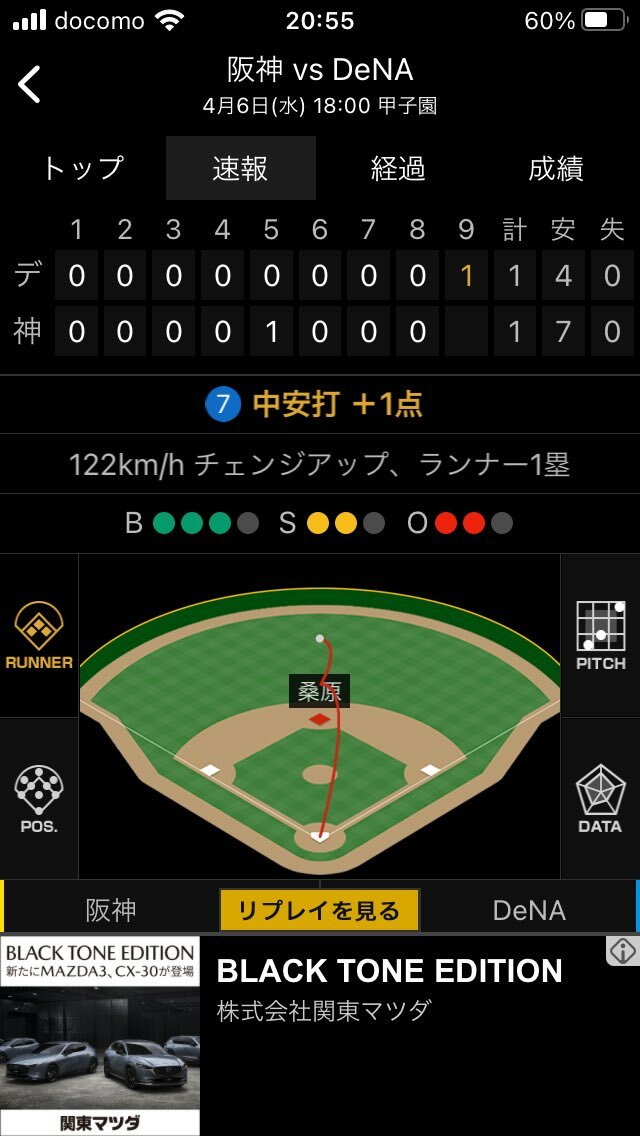Select the 速報 tab
The image size is (640, 1136).
point(240,168)
